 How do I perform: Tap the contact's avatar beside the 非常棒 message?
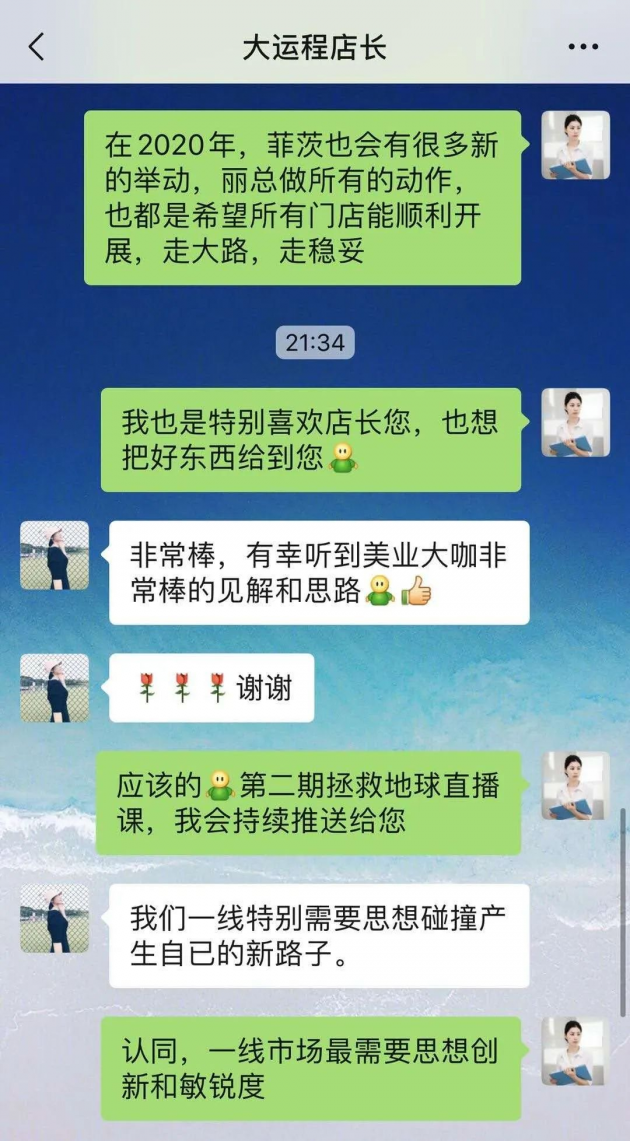(54, 555)
